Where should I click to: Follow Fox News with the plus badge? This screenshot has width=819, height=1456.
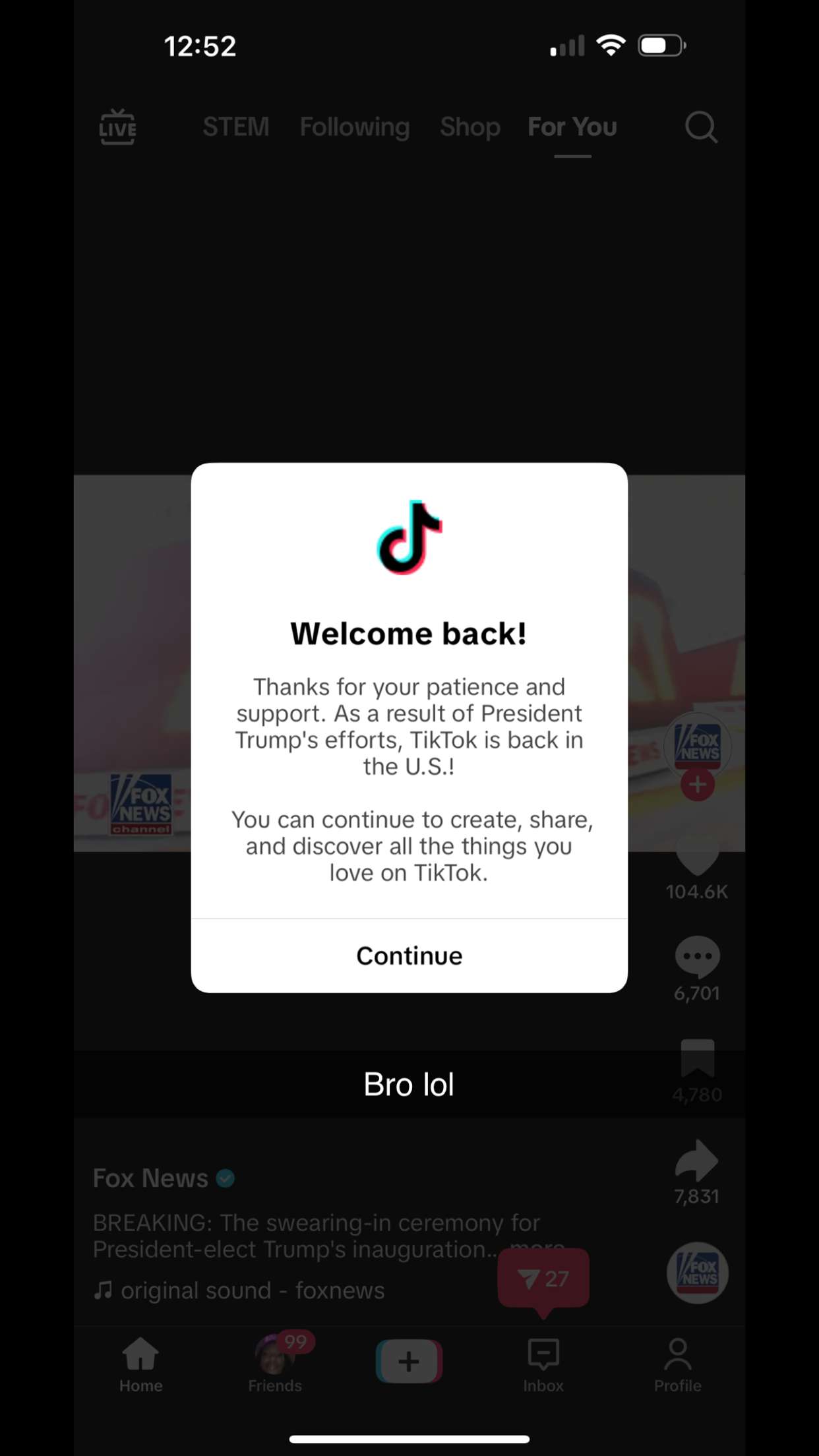pos(697,785)
